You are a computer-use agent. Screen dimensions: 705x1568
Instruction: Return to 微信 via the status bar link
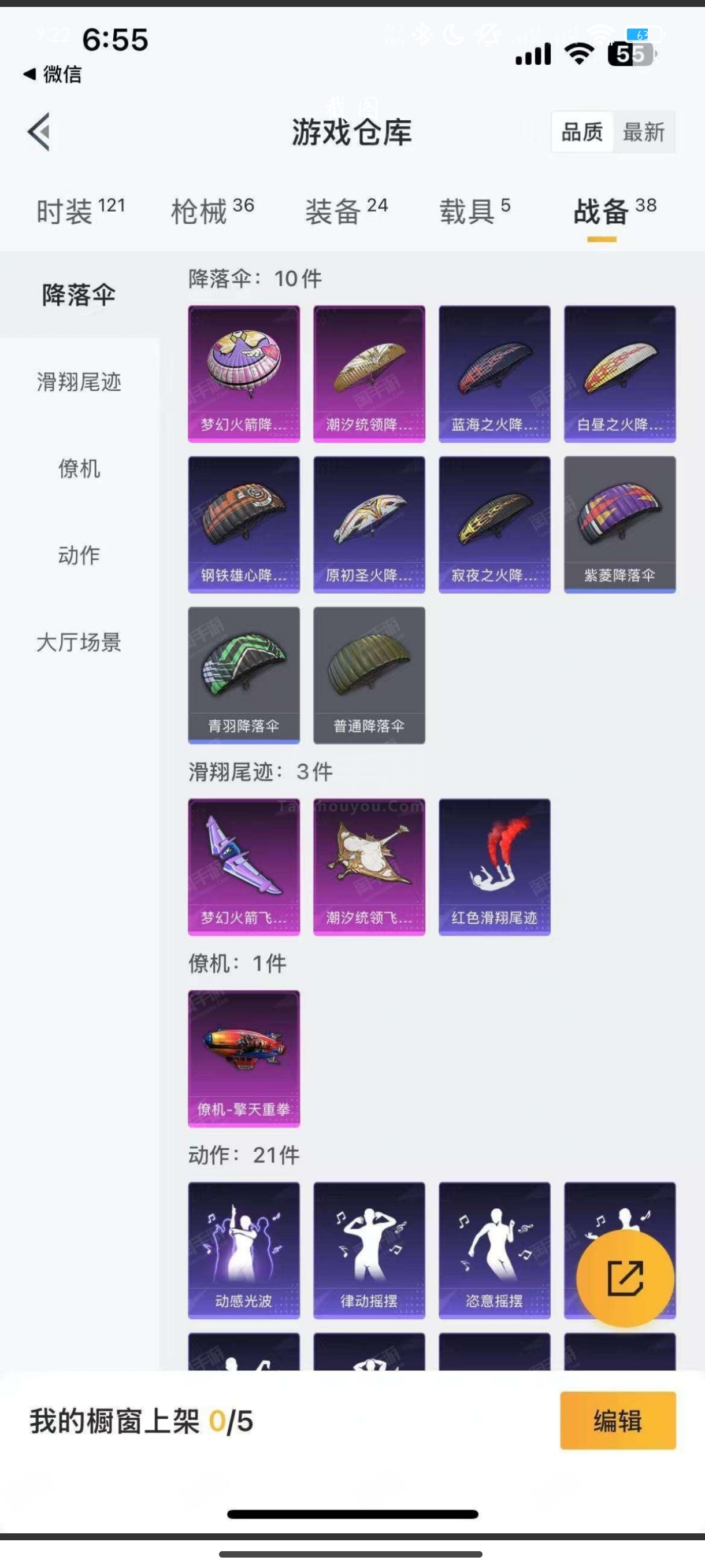tap(53, 74)
